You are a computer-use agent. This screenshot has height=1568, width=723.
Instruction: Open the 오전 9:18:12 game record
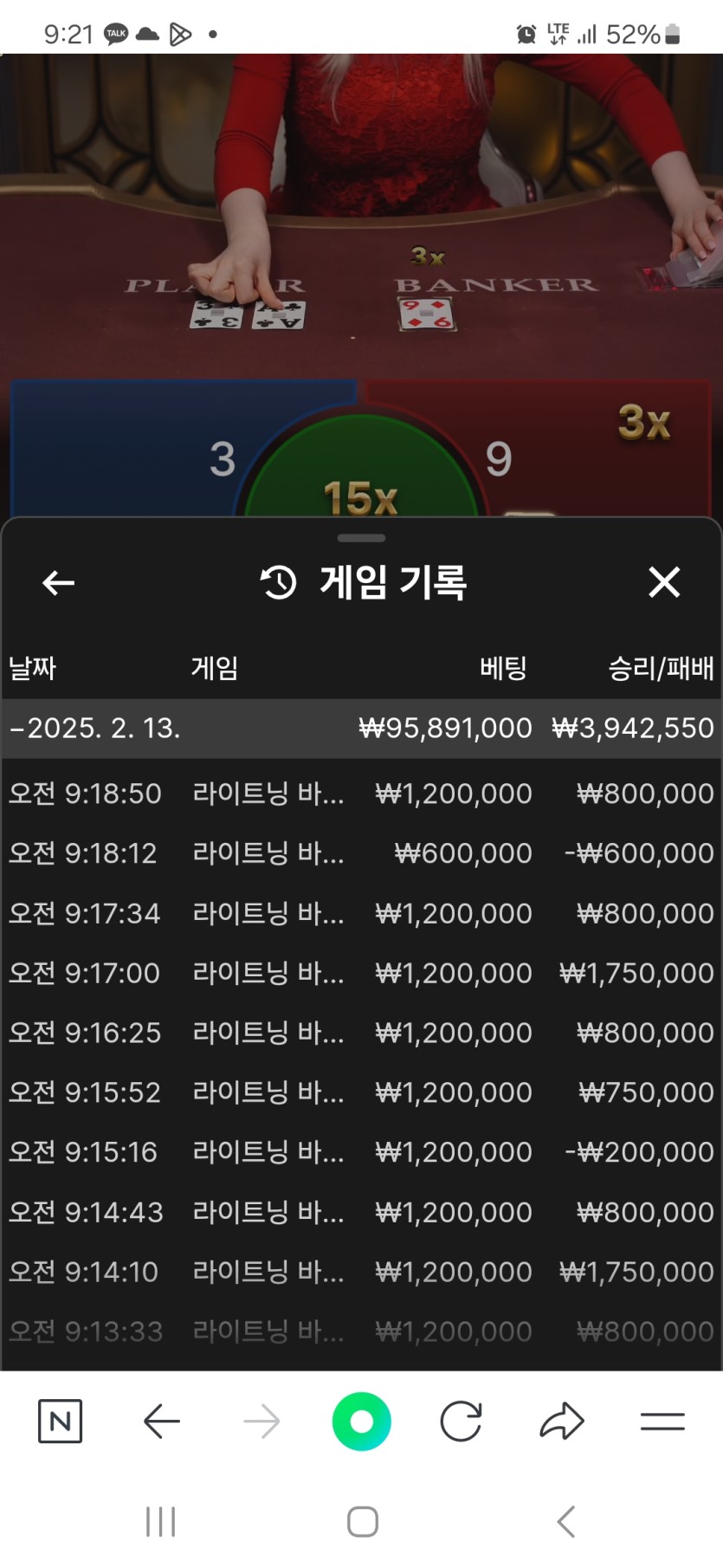click(361, 853)
